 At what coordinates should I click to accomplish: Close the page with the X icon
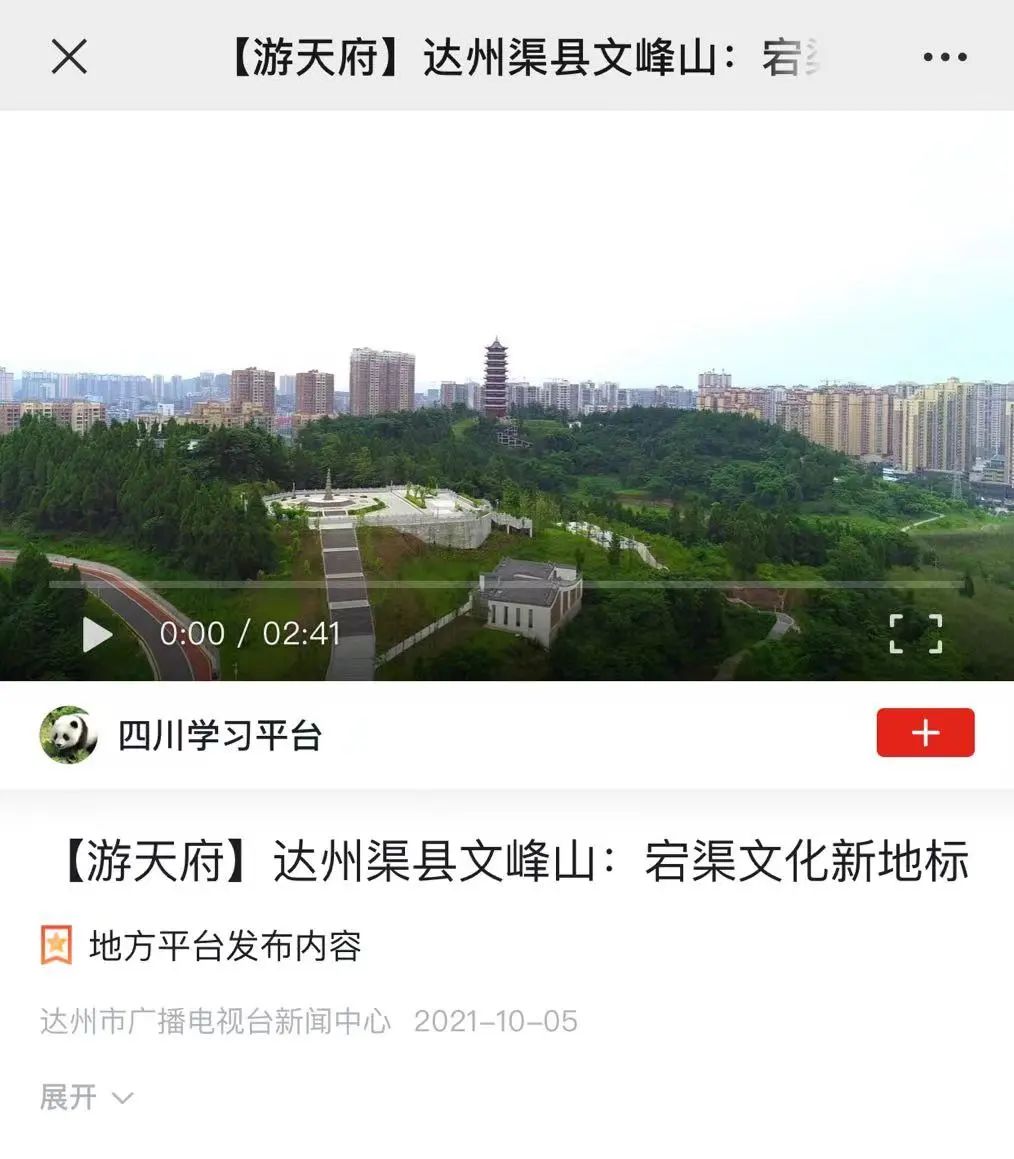click(69, 56)
